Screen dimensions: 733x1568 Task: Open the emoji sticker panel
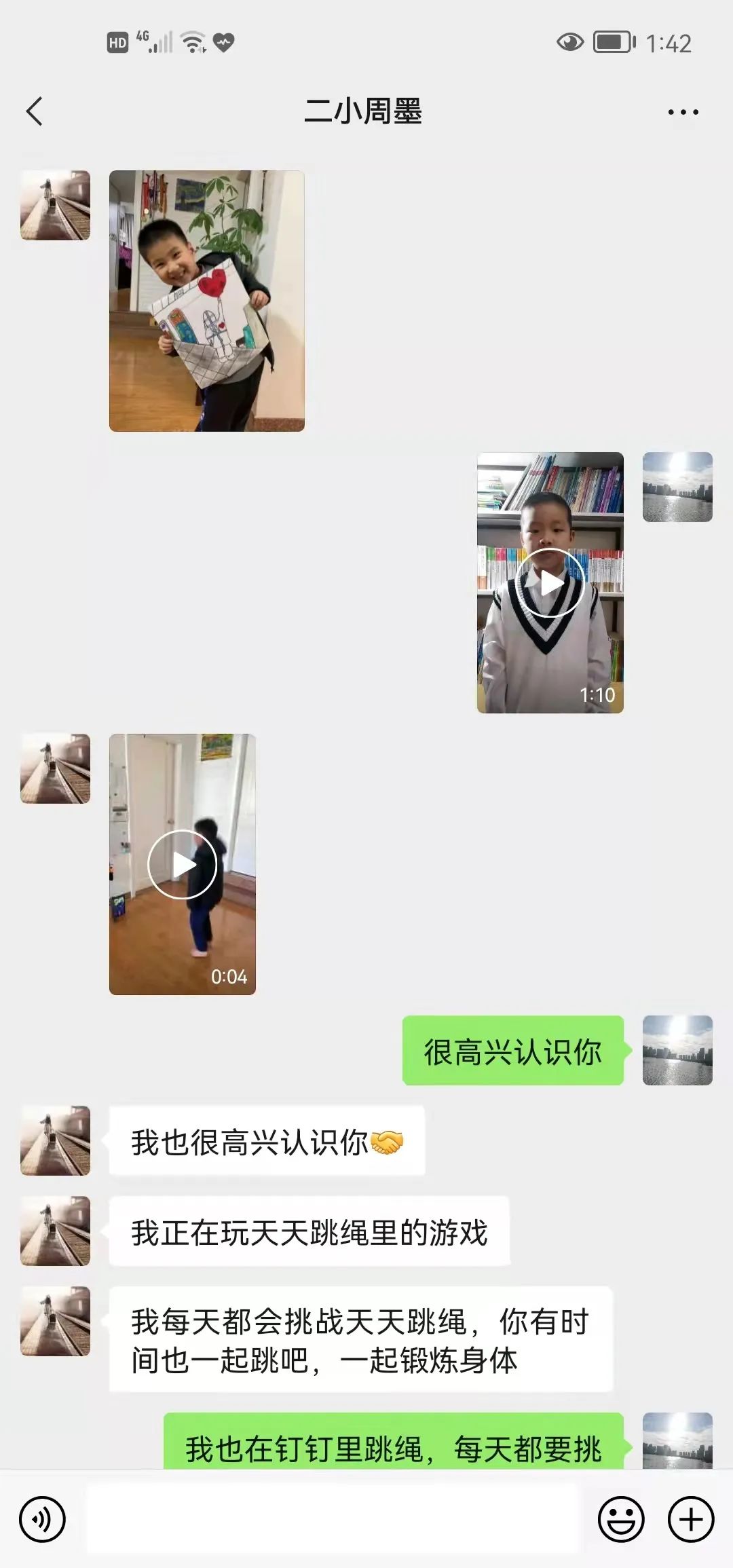point(620,1519)
